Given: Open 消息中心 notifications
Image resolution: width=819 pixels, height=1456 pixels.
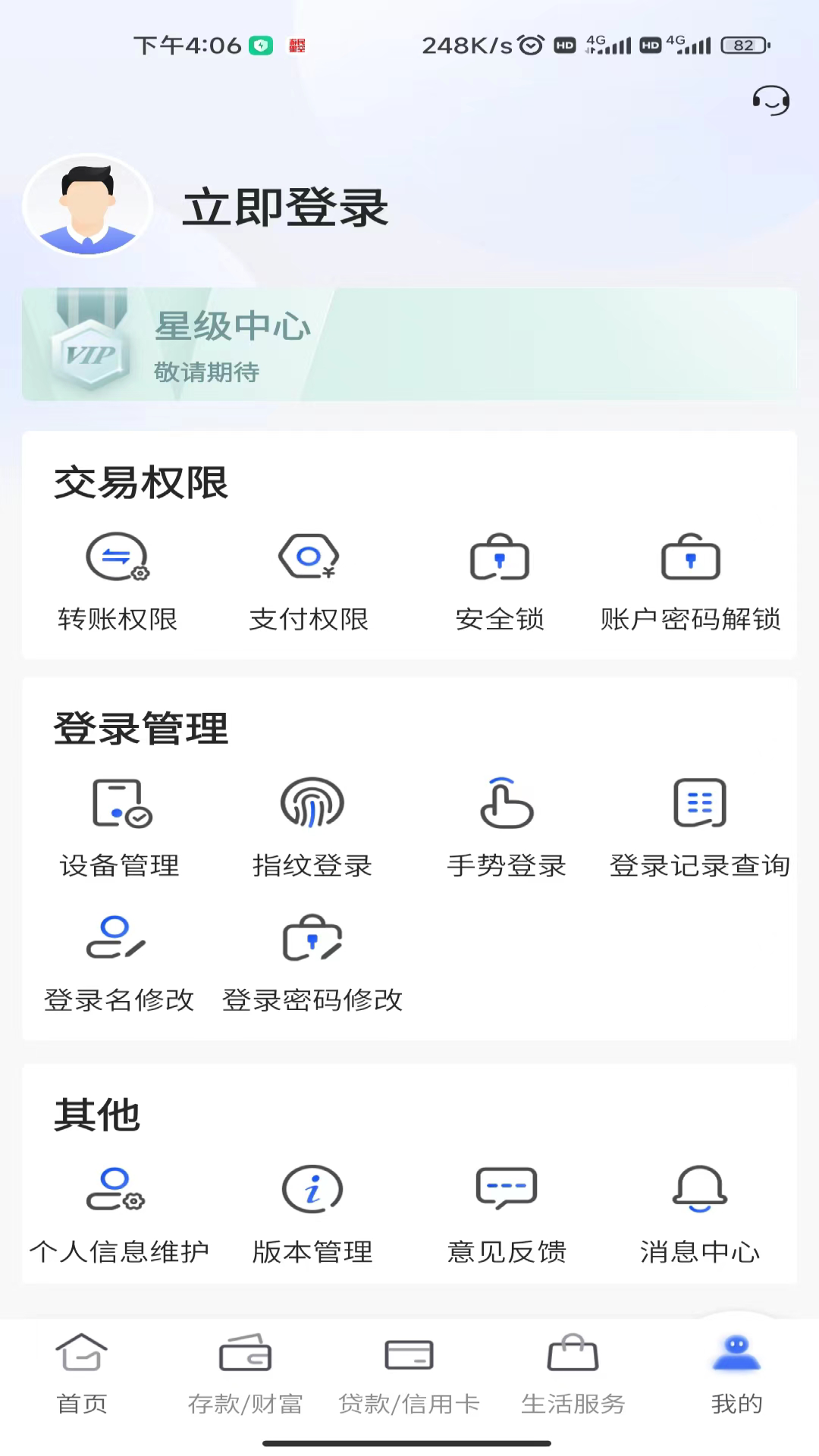Looking at the screenshot, I should pos(699,1213).
